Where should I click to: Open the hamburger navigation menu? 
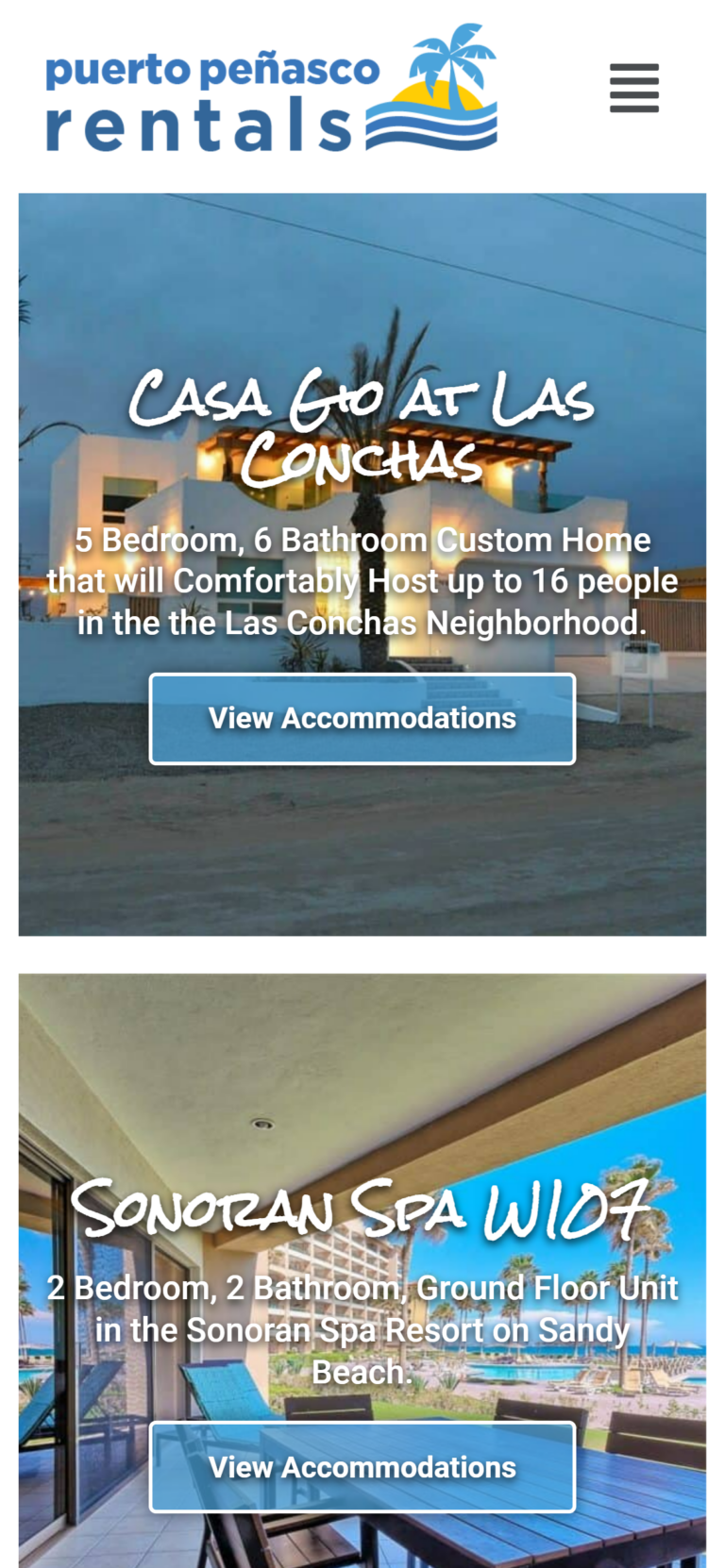coord(633,89)
